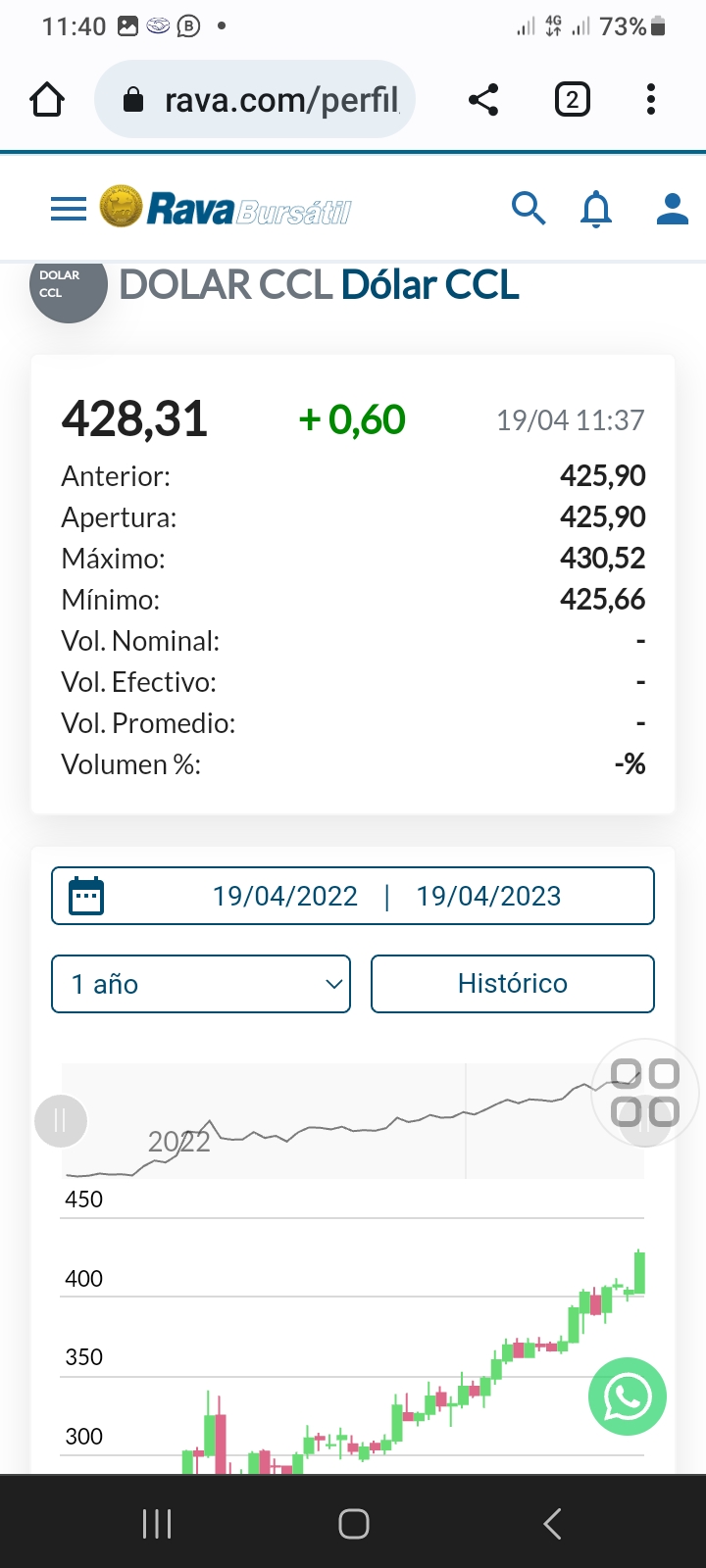Image resolution: width=706 pixels, height=1568 pixels.
Task: Tap the left chart range handle
Action: coord(61,1120)
